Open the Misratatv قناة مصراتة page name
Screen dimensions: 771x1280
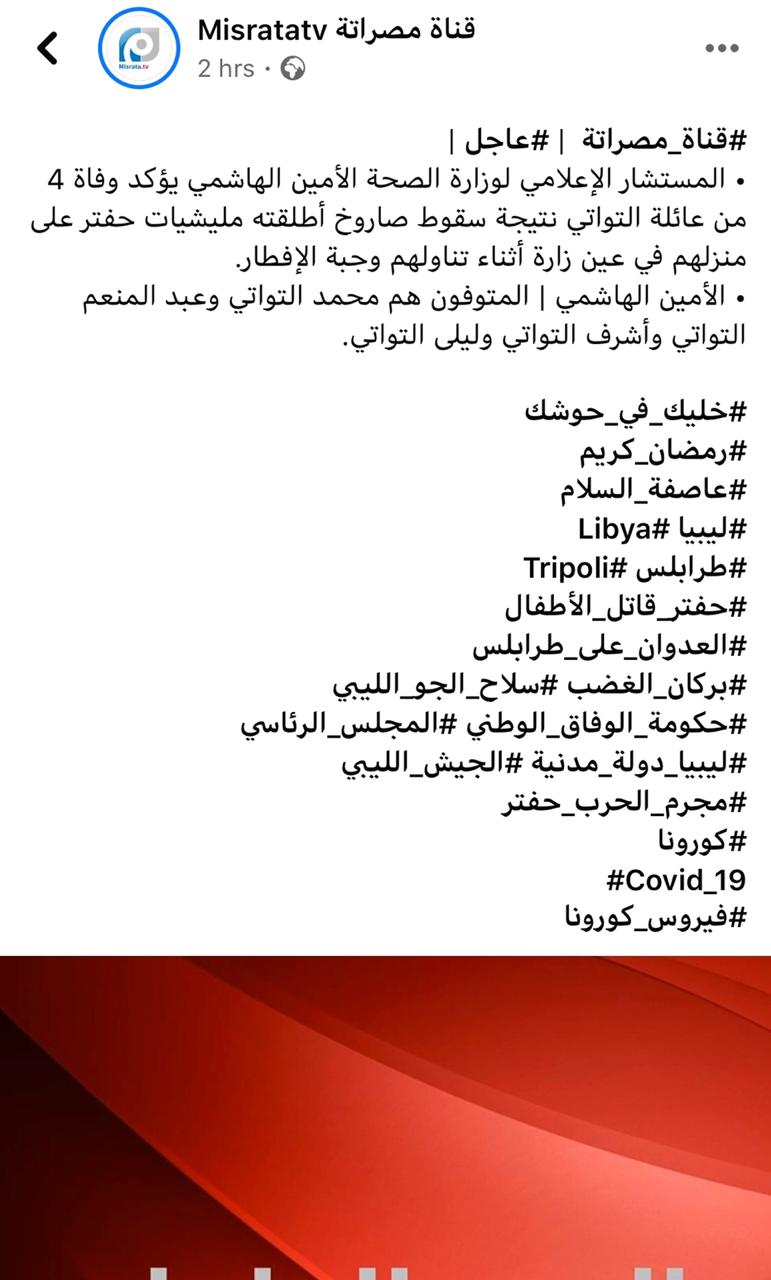336,30
